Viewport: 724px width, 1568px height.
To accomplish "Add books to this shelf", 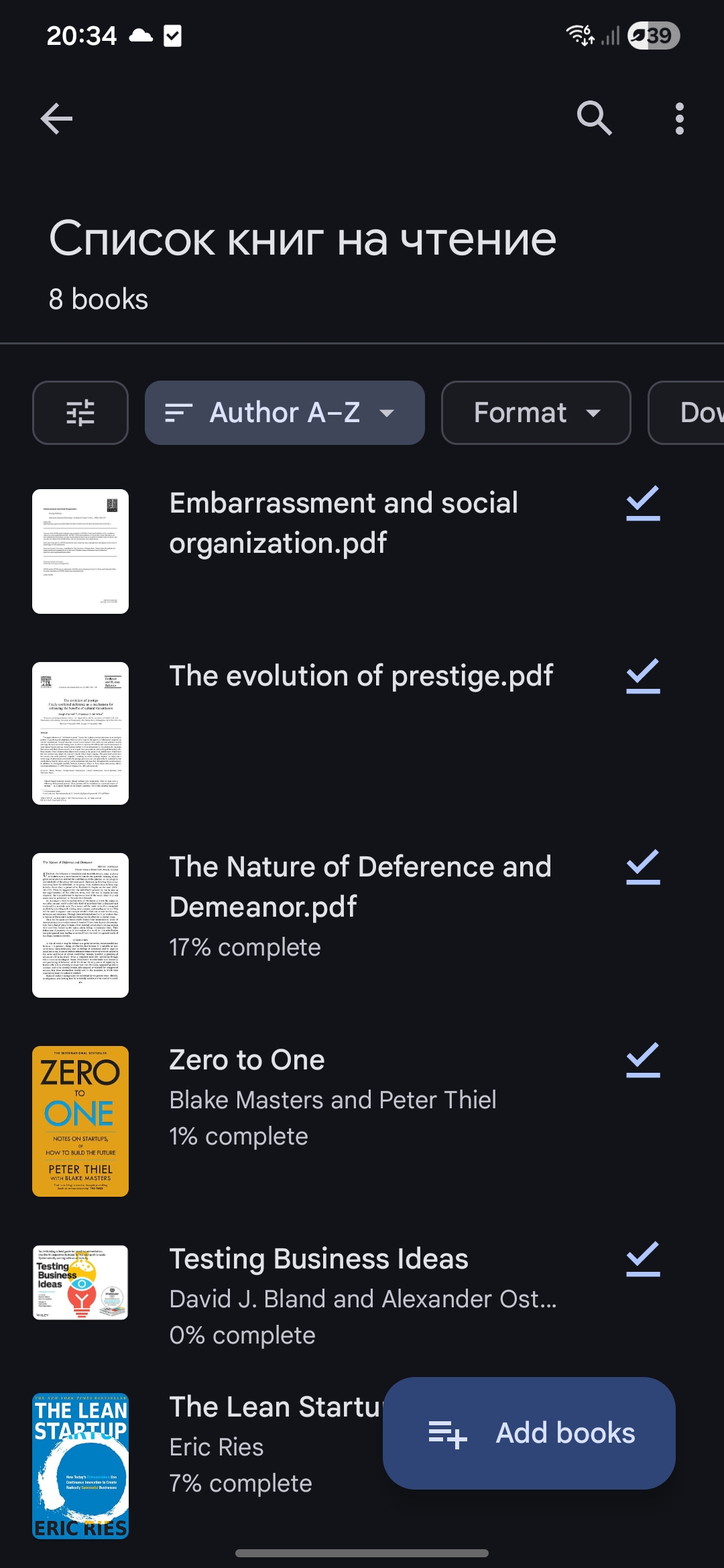I will [529, 1433].
